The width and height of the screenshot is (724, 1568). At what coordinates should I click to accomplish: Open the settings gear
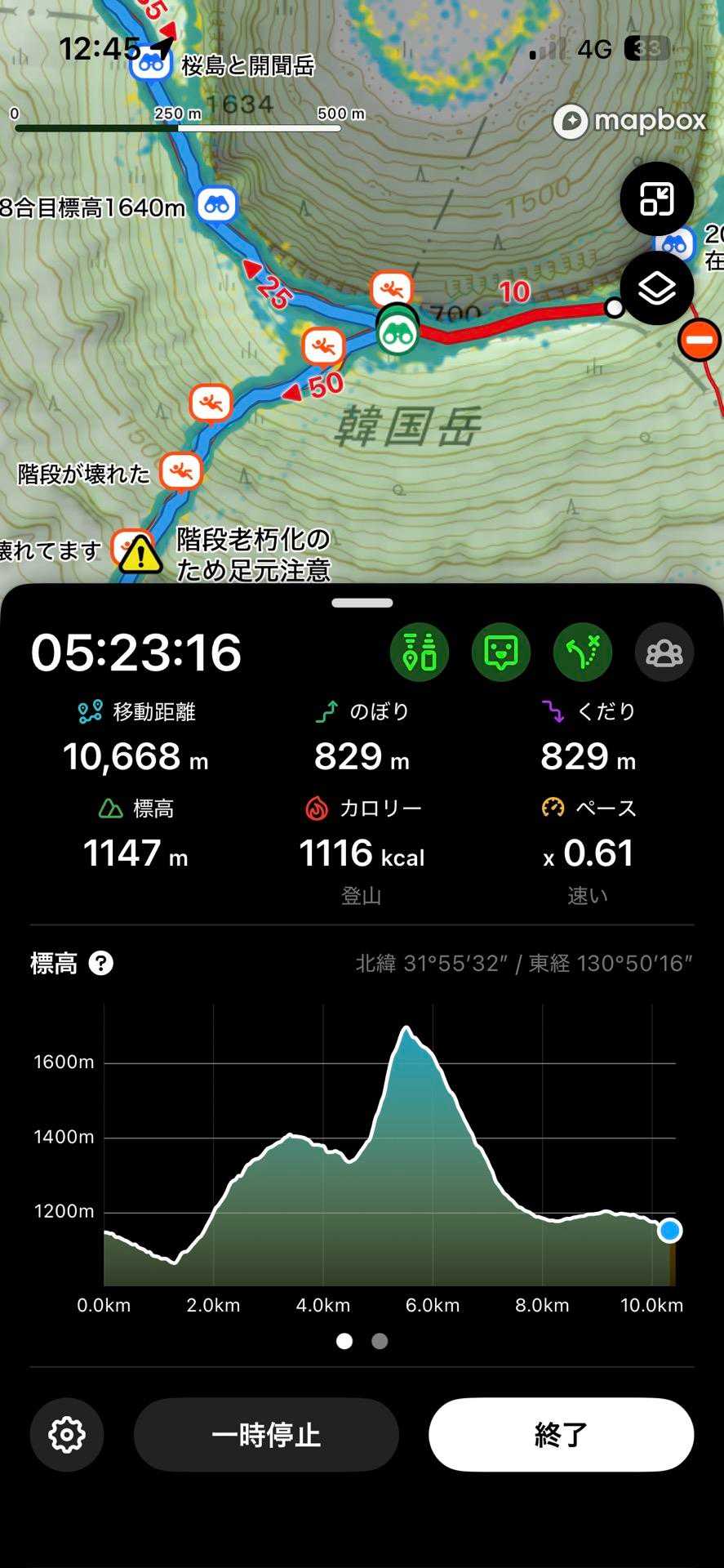click(x=67, y=1435)
